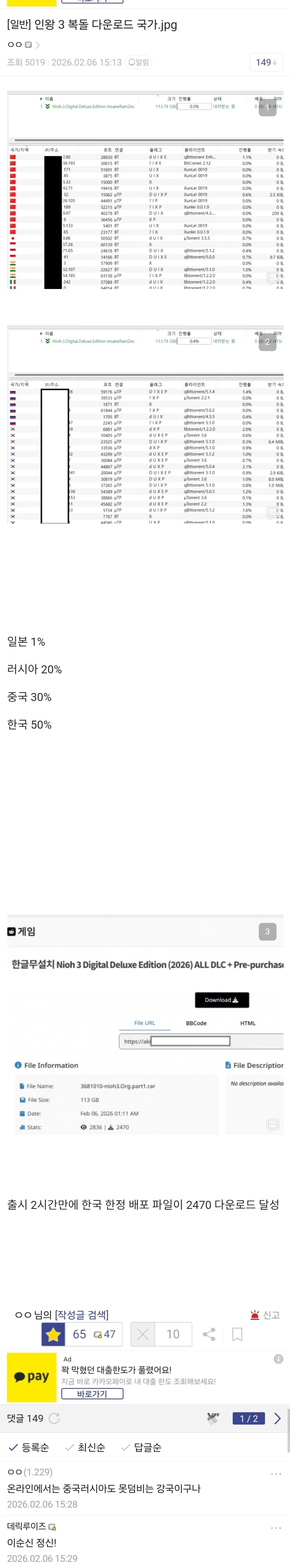Open the ad info icon
The image size is (290, 1568).
pyautogui.click(x=278, y=1359)
